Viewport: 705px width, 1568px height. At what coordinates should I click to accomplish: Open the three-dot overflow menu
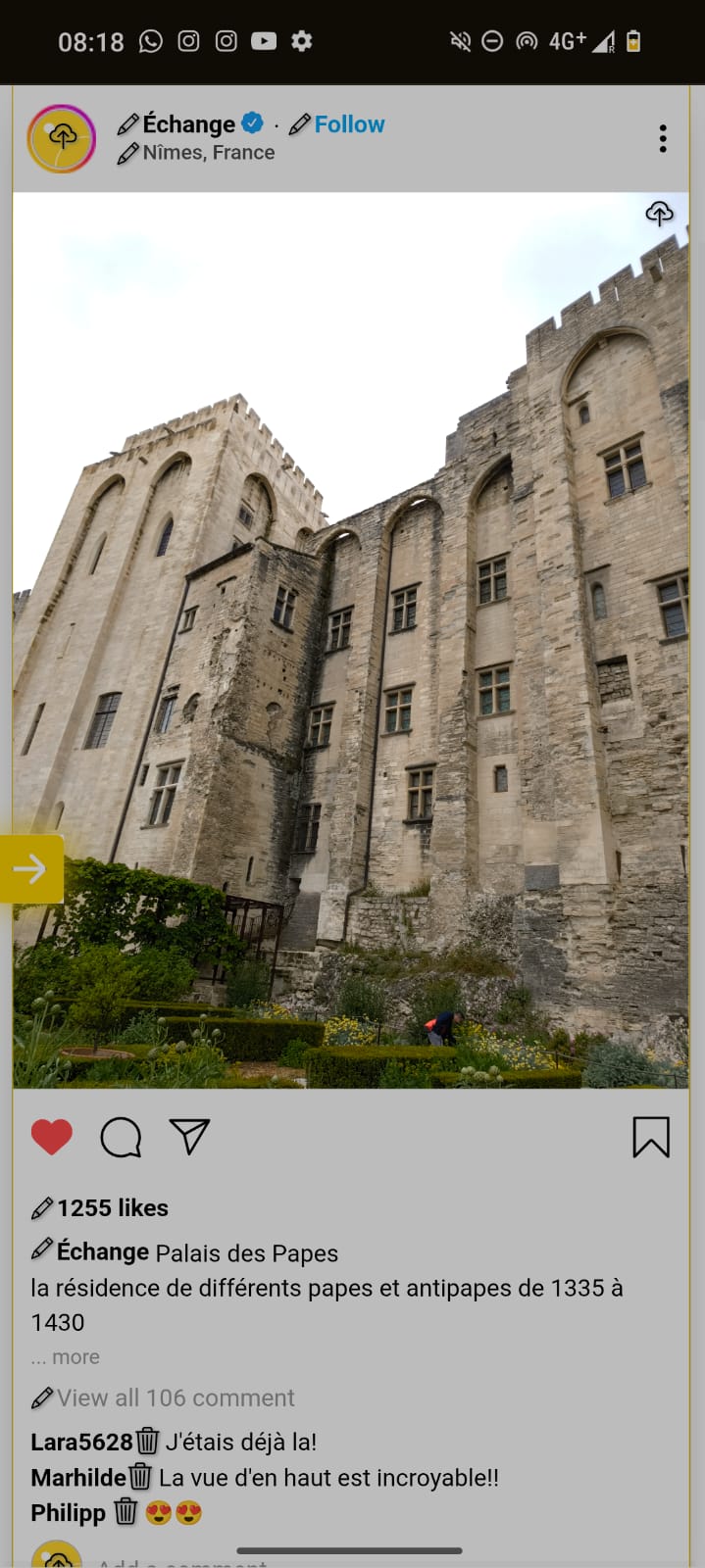(x=663, y=138)
